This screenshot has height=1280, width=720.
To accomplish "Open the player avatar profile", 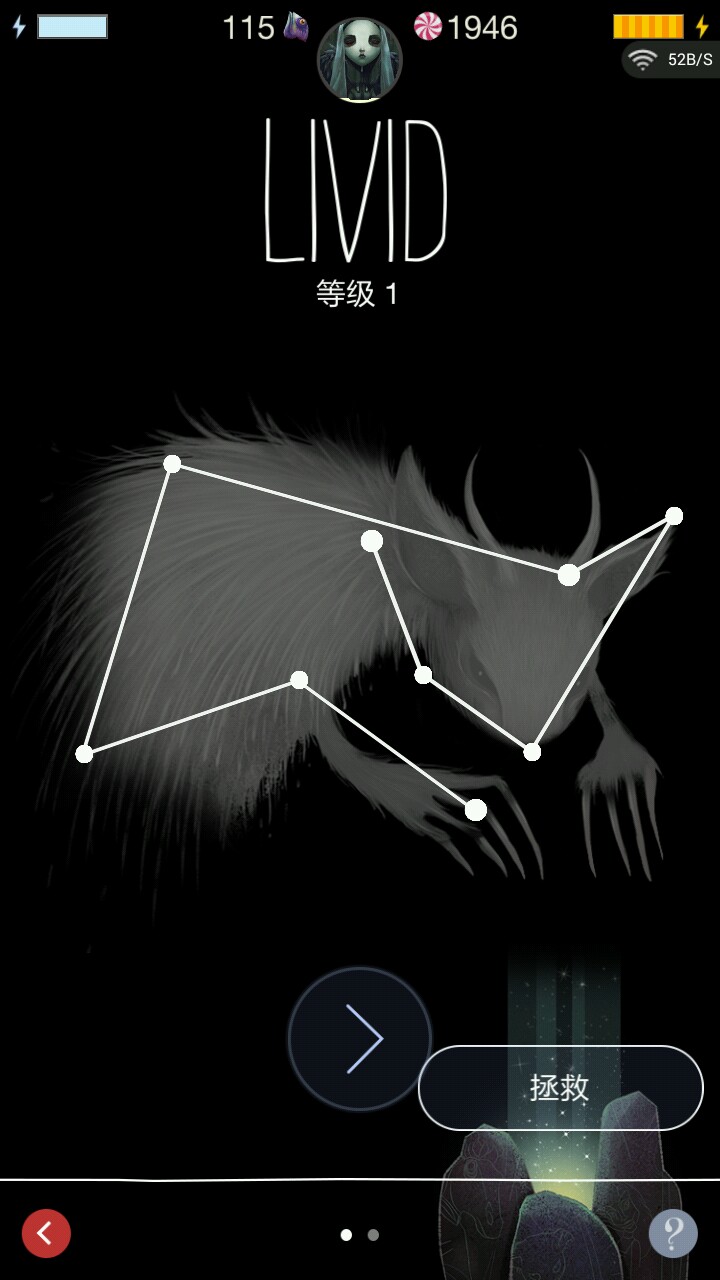I will tap(359, 61).
